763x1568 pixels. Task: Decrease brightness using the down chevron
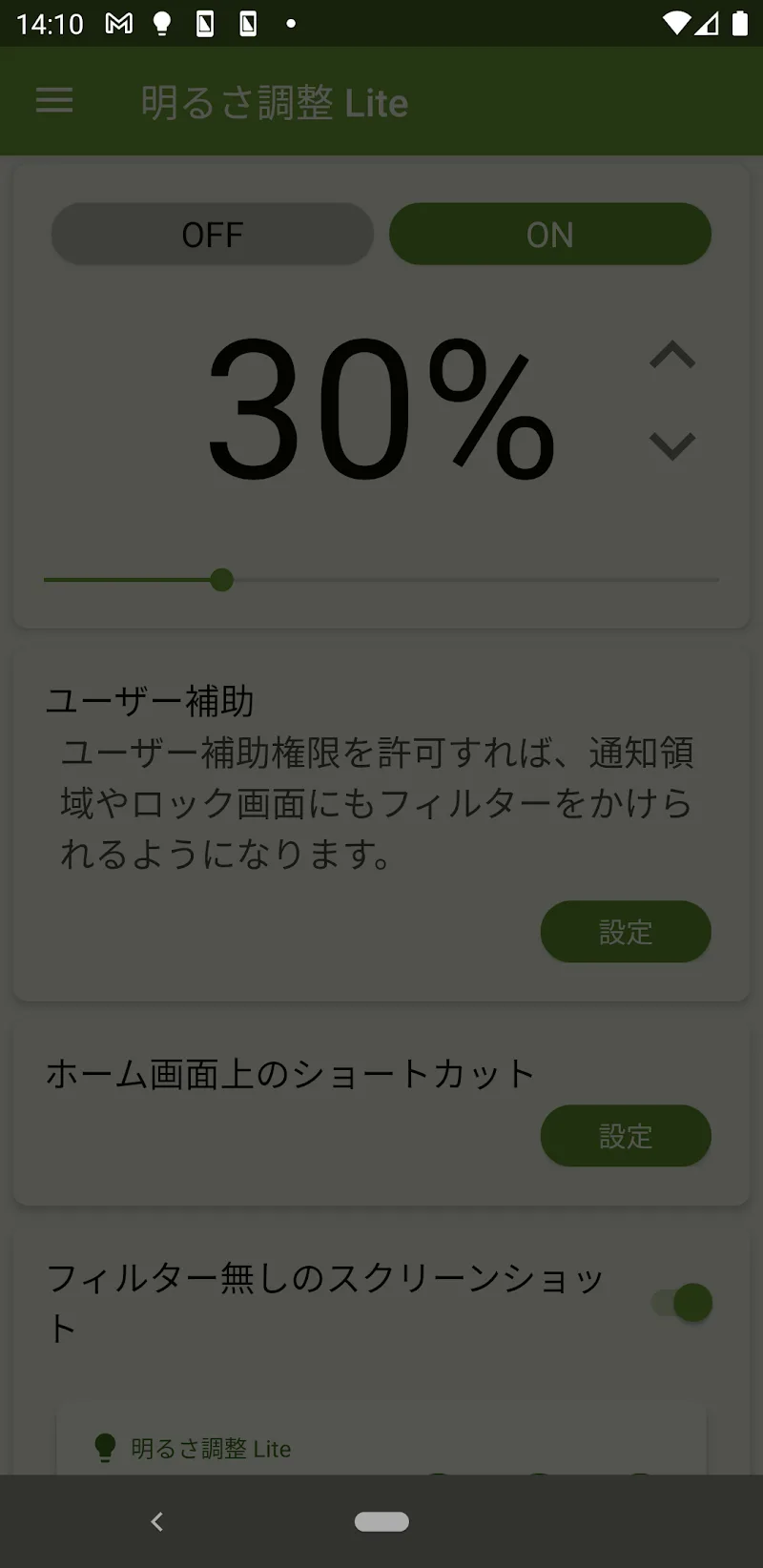[x=672, y=446]
